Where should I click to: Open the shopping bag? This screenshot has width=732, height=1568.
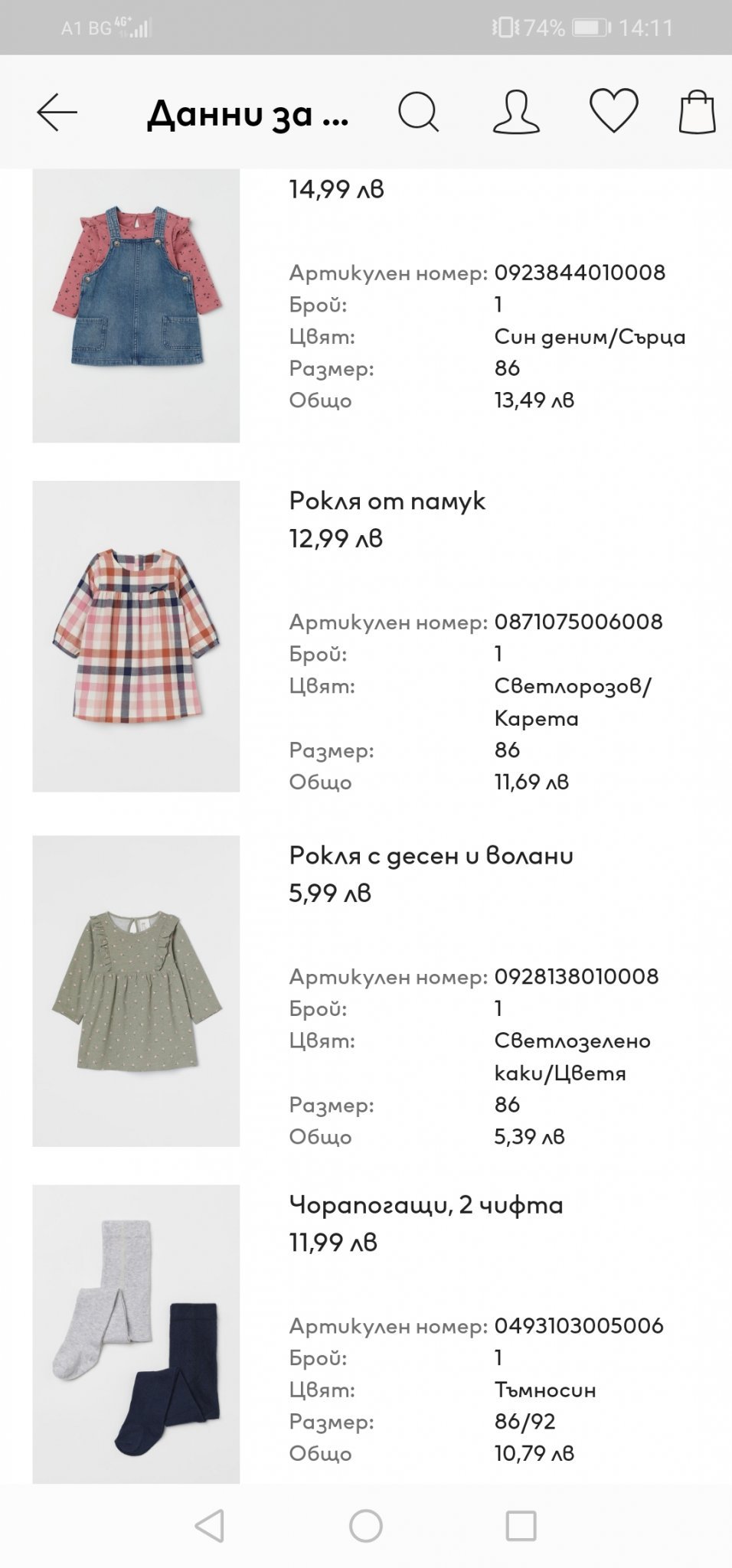697,113
